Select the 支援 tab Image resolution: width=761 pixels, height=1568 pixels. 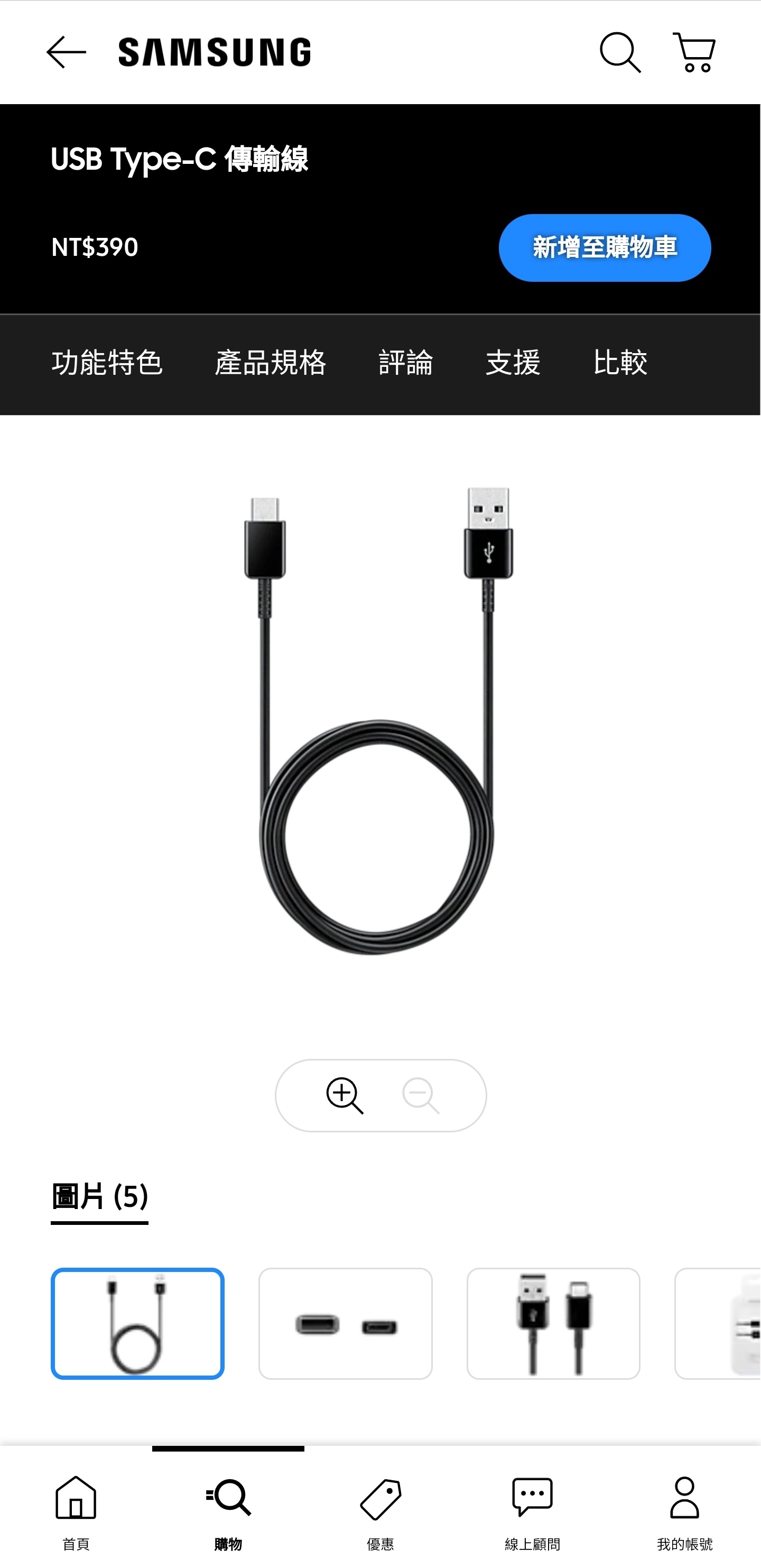click(513, 363)
